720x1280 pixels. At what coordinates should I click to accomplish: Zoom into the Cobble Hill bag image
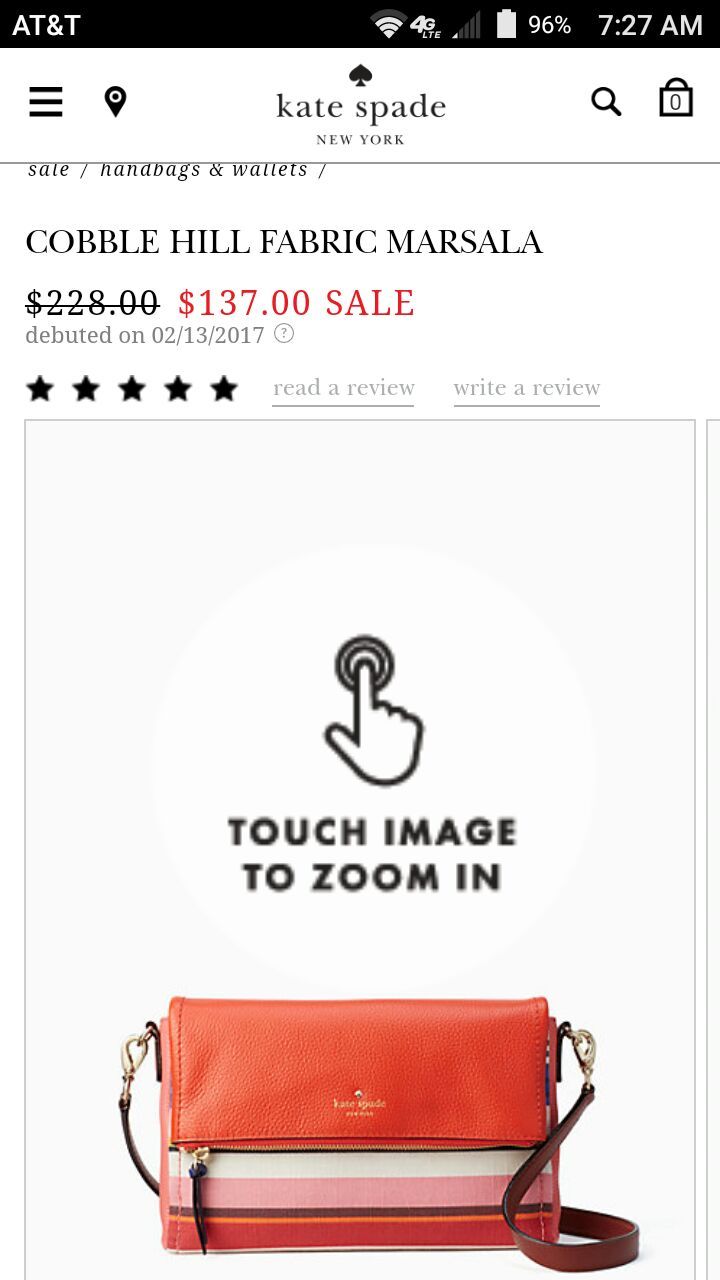tap(360, 850)
